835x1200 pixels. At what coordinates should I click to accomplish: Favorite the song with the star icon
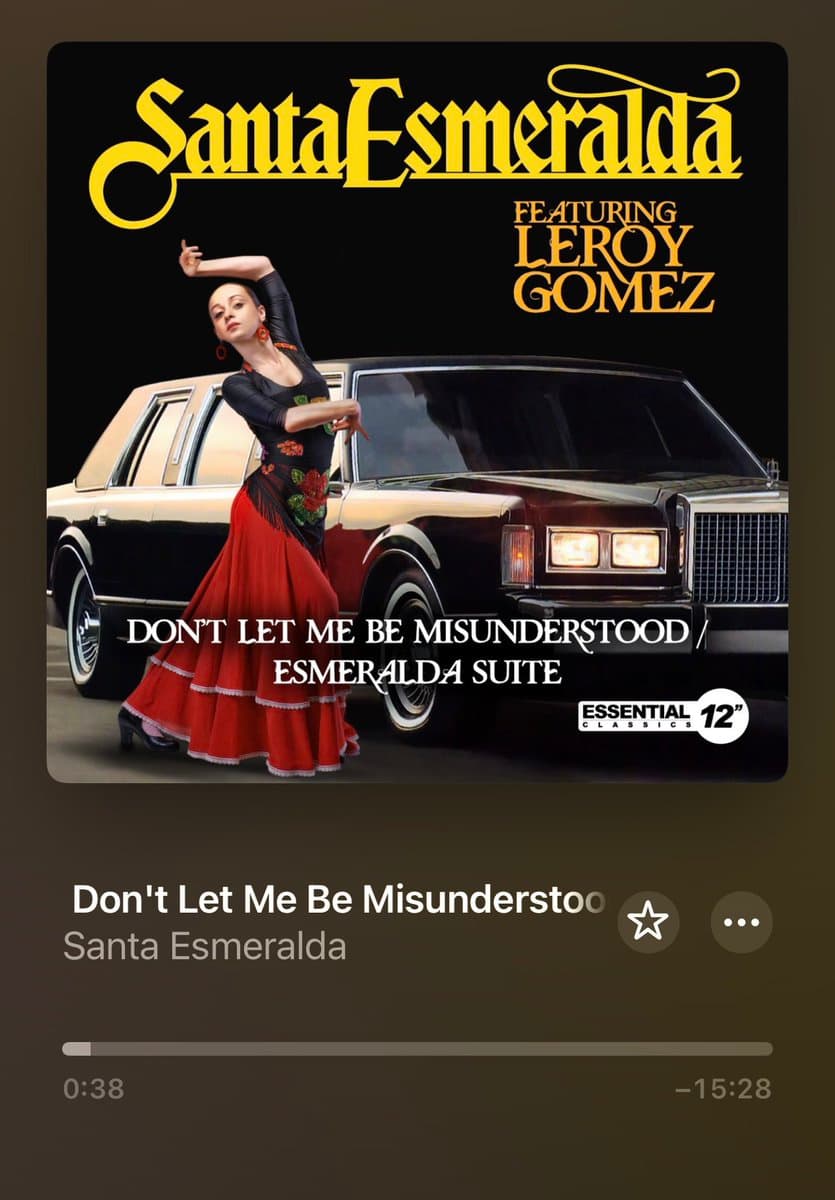coord(648,922)
